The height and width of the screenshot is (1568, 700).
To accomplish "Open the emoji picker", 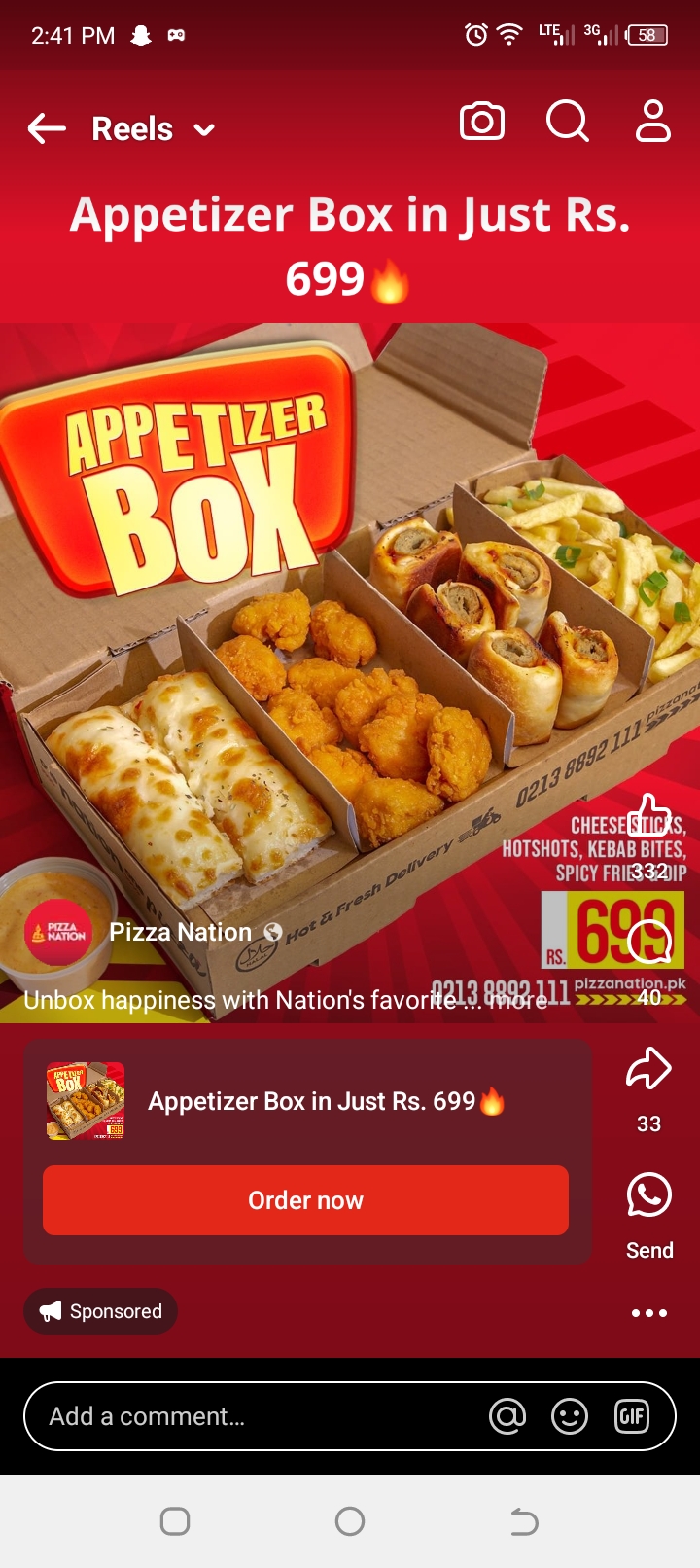I will [569, 1416].
